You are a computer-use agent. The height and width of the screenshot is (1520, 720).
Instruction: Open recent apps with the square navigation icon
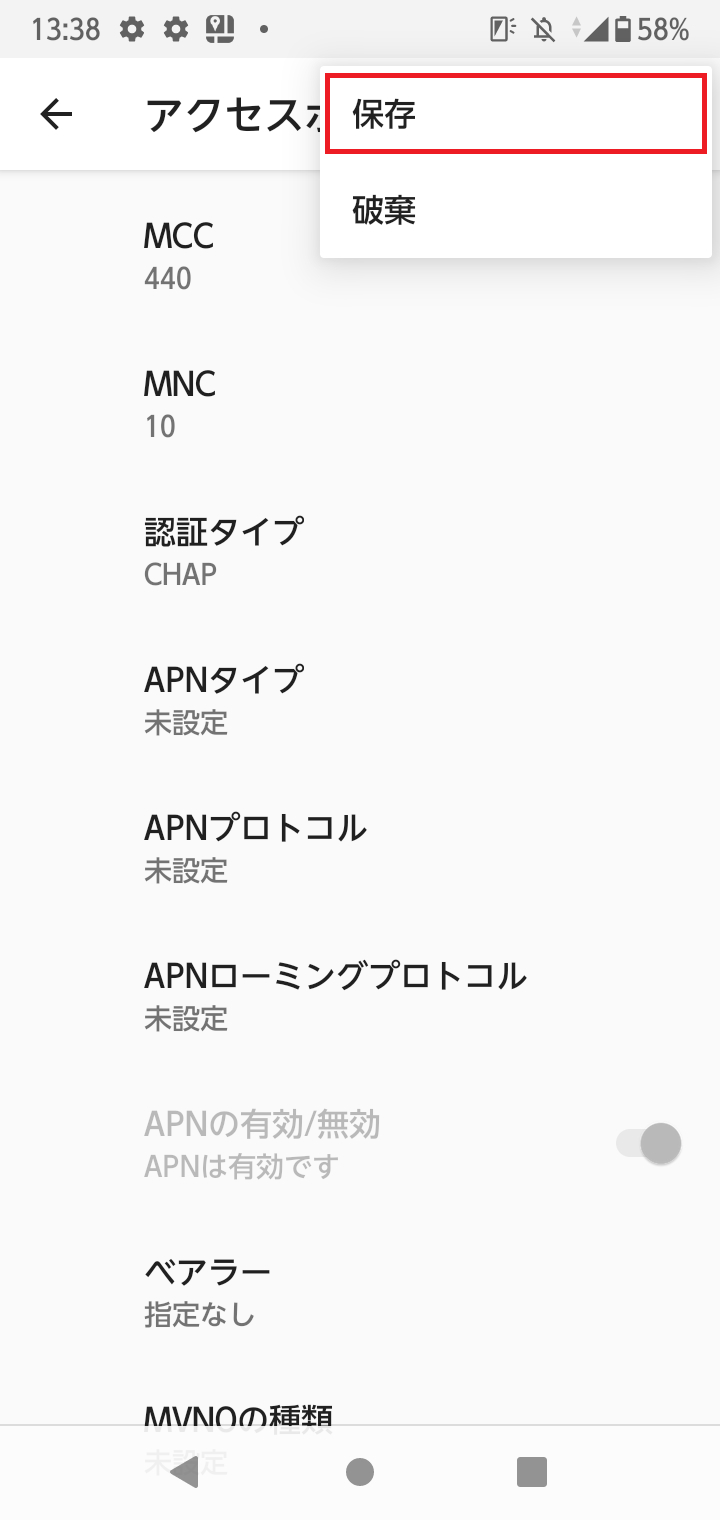click(533, 1472)
